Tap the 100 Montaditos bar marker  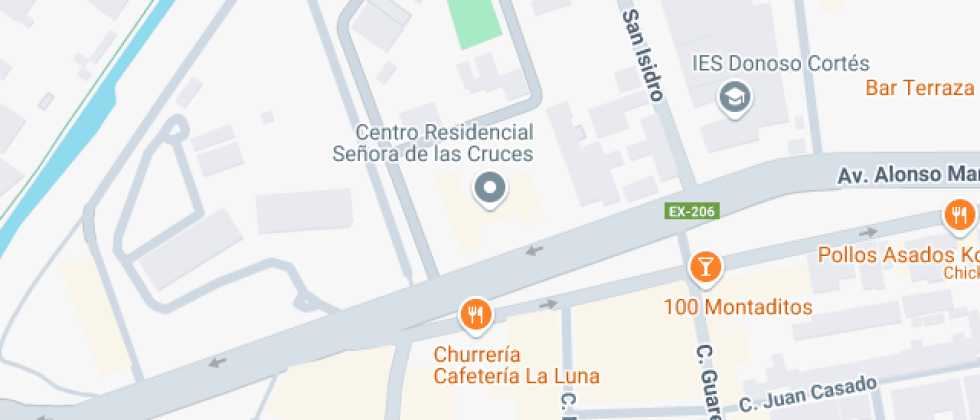pyautogui.click(x=706, y=269)
